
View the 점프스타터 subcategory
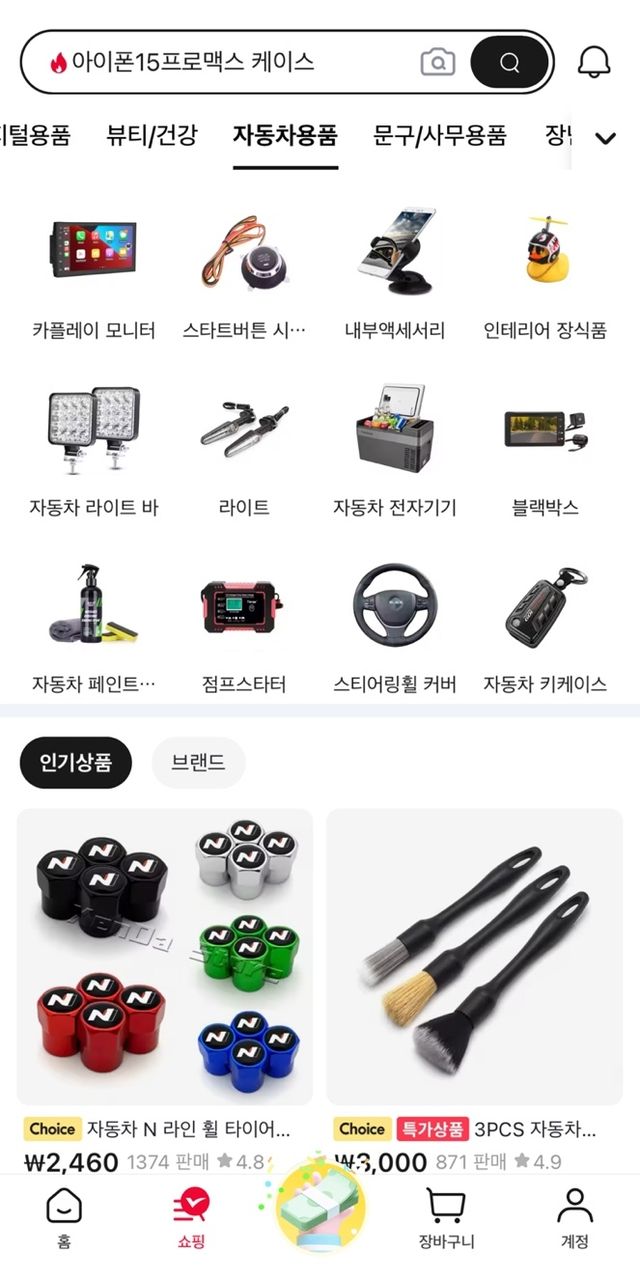[244, 627]
